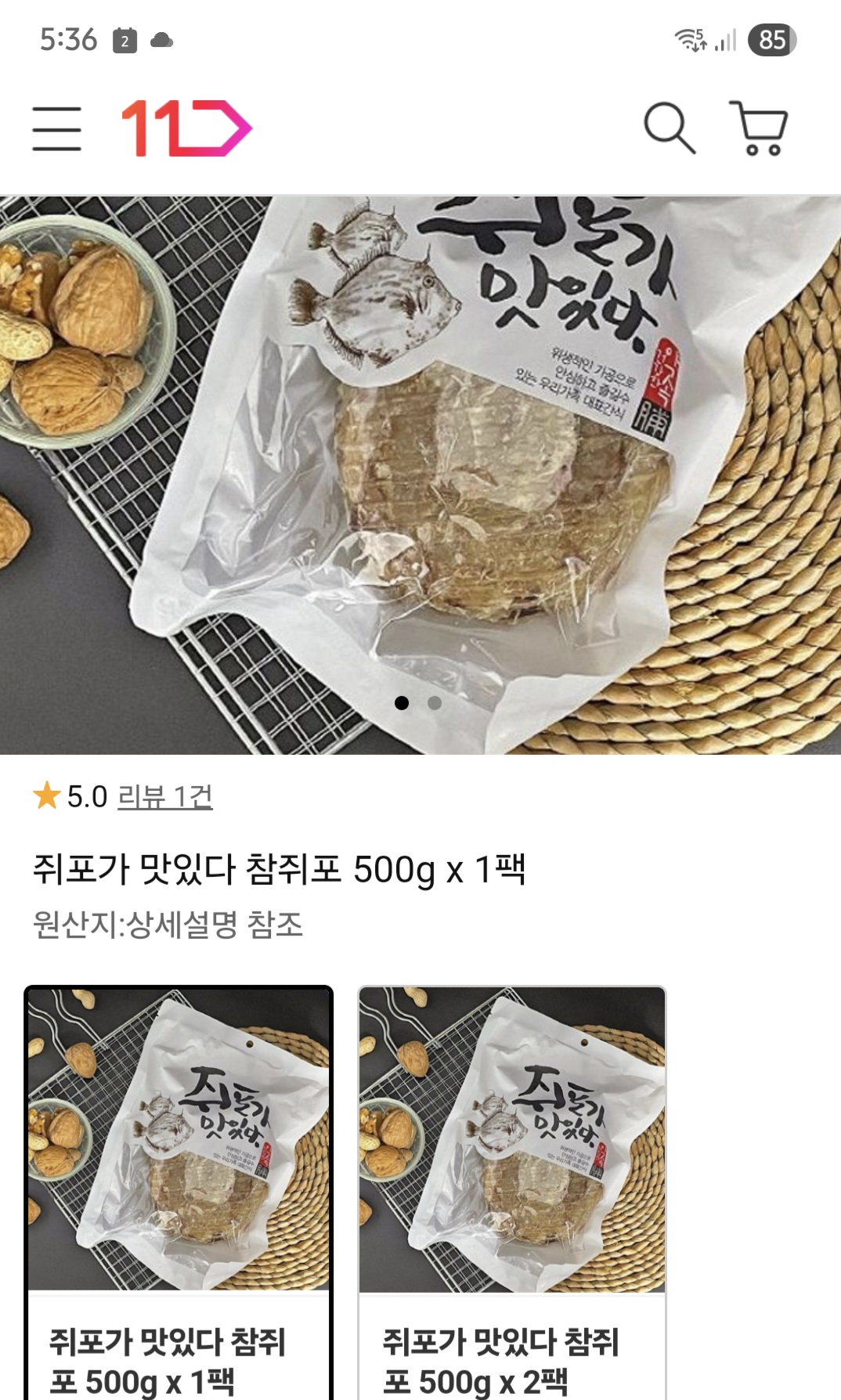The height and width of the screenshot is (1400, 841).
Task: Open the shopping cart
Action: click(x=758, y=128)
